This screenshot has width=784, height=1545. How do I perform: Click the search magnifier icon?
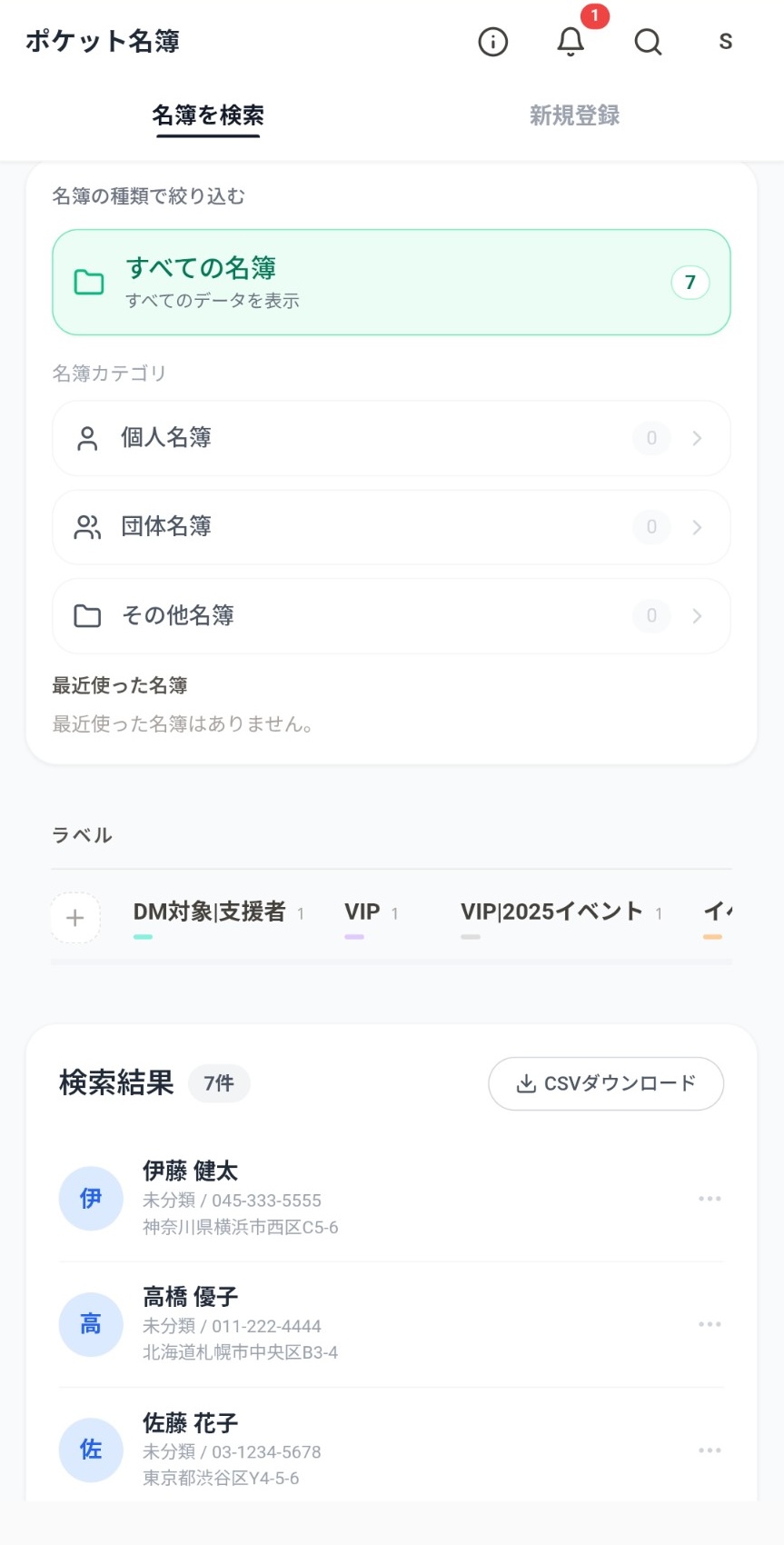pos(648,41)
